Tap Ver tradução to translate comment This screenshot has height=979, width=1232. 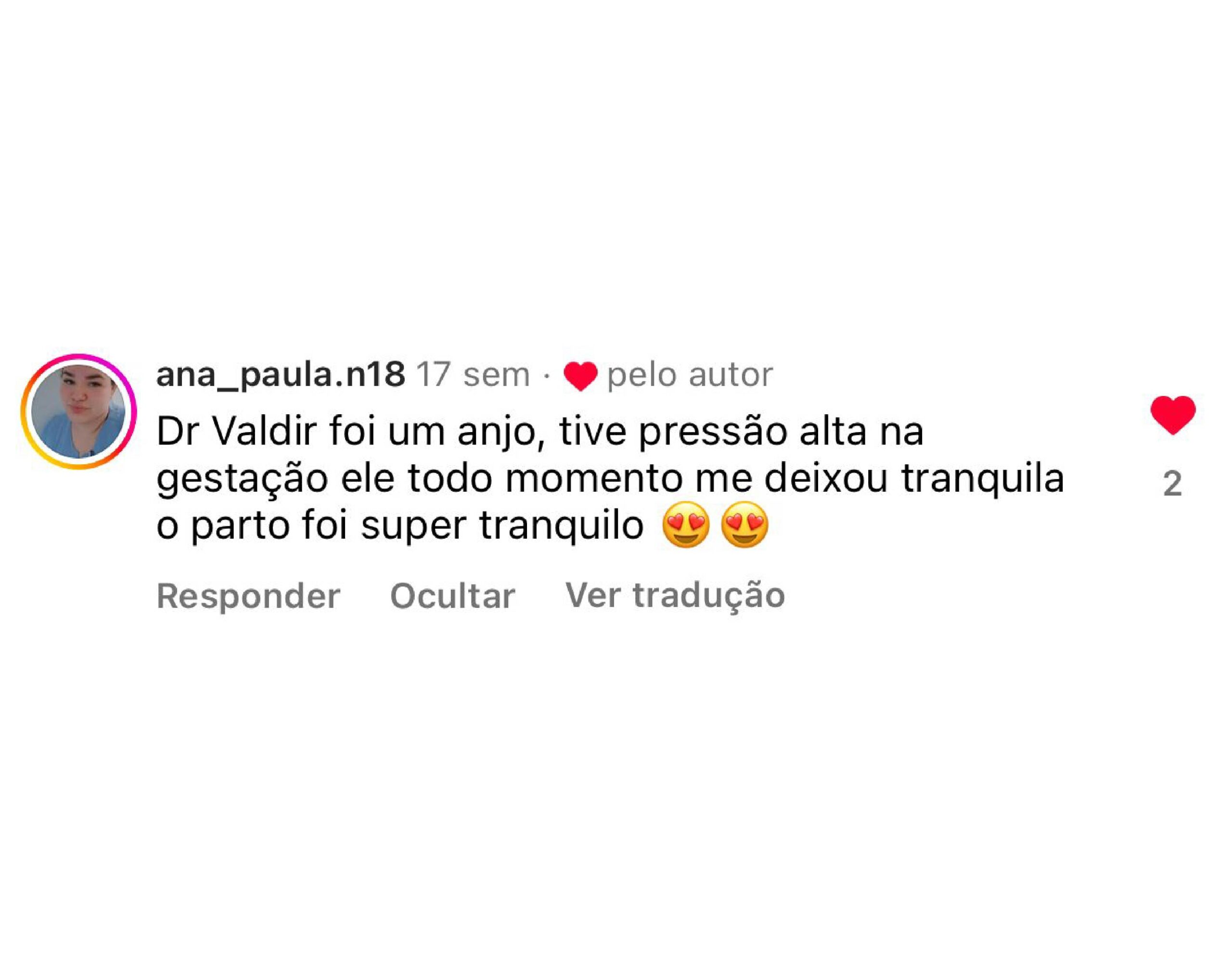click(x=674, y=595)
